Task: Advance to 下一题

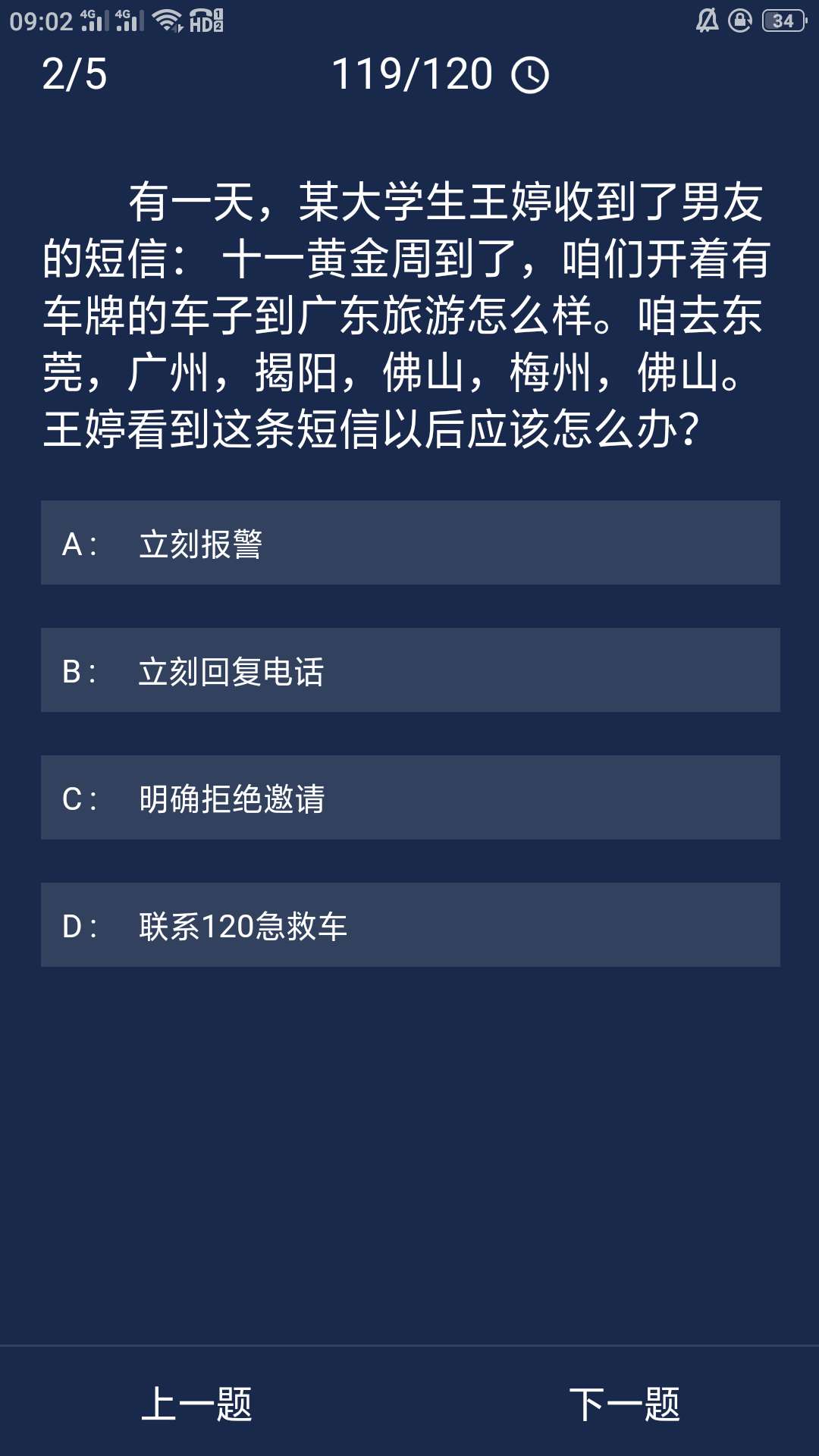Action: pyautogui.click(x=624, y=1404)
